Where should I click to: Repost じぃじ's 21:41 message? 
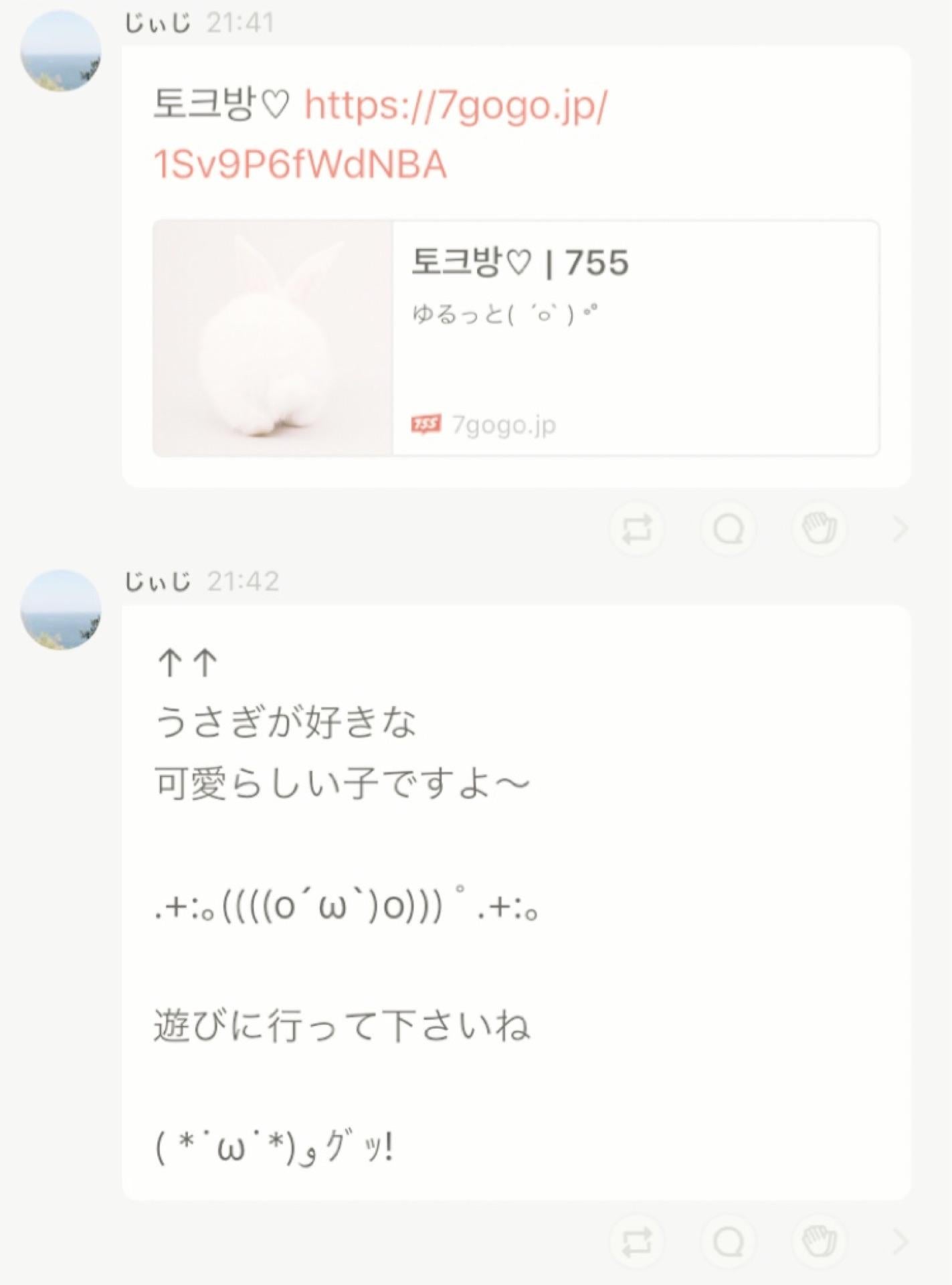[636, 528]
